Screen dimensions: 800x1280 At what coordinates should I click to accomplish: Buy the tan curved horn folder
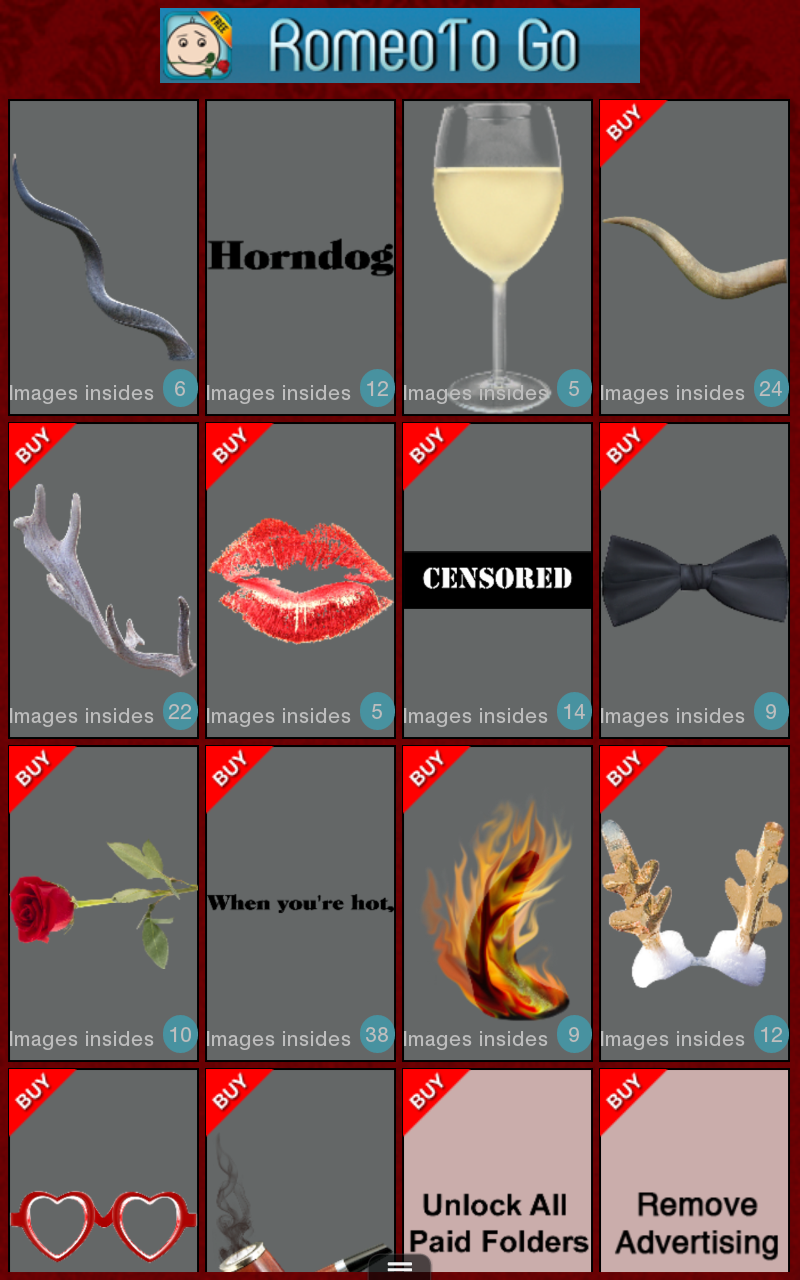694,257
